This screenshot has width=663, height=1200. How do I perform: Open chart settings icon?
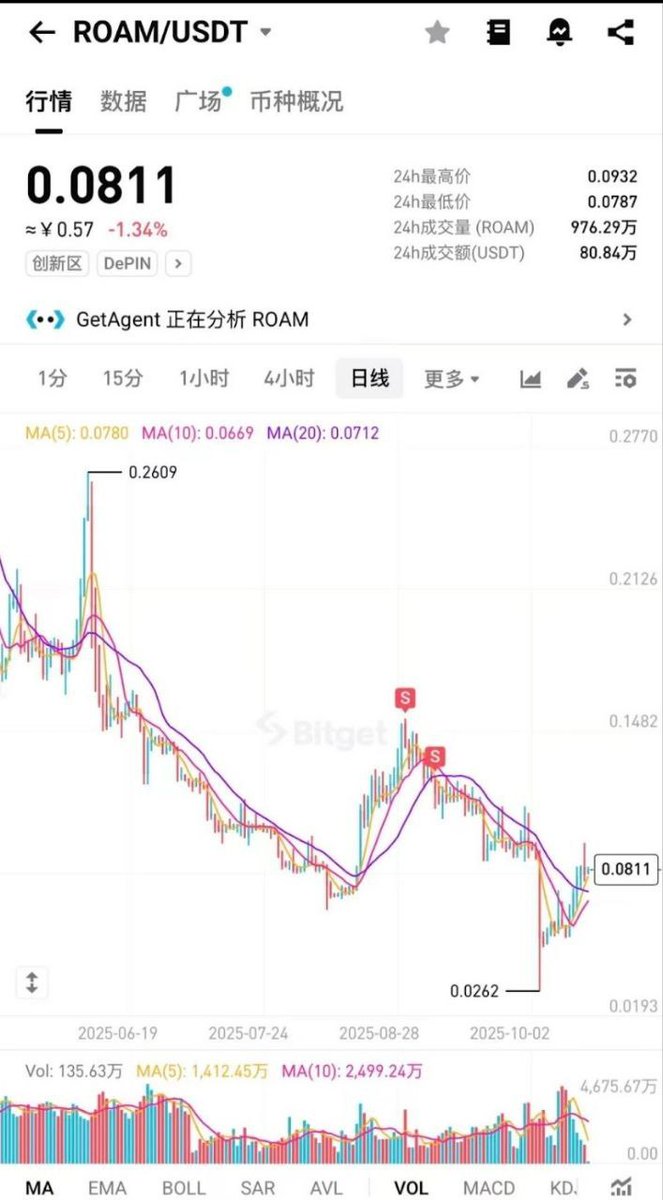click(626, 379)
